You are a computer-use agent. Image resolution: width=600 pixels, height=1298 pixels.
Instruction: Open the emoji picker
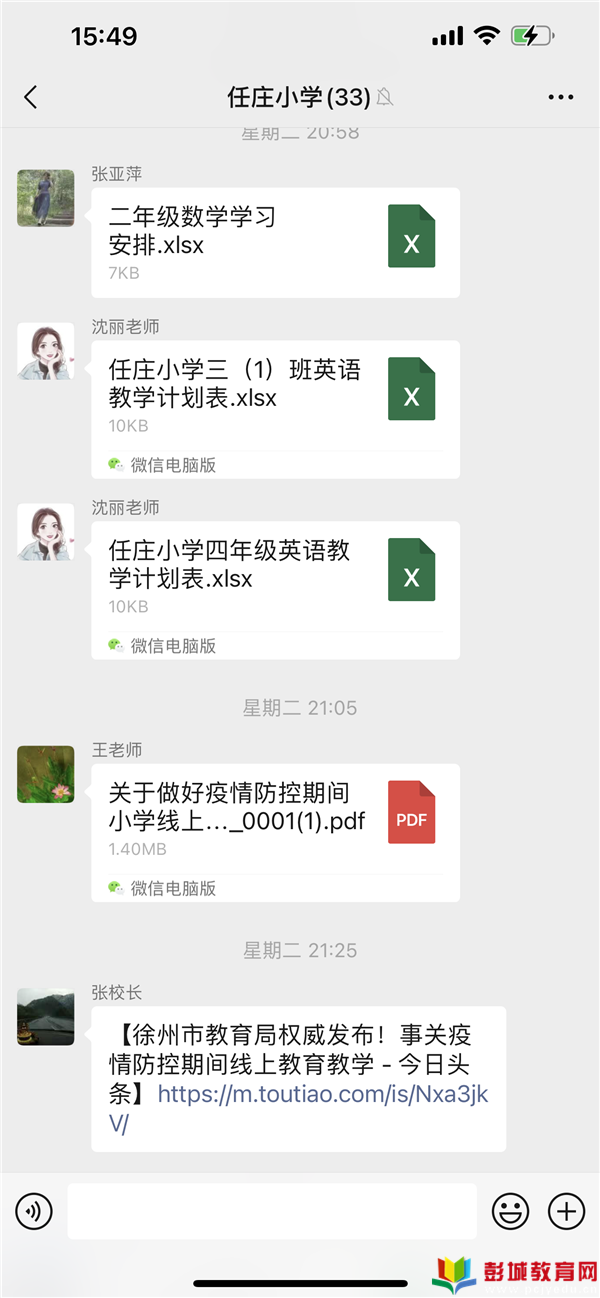pos(510,1212)
